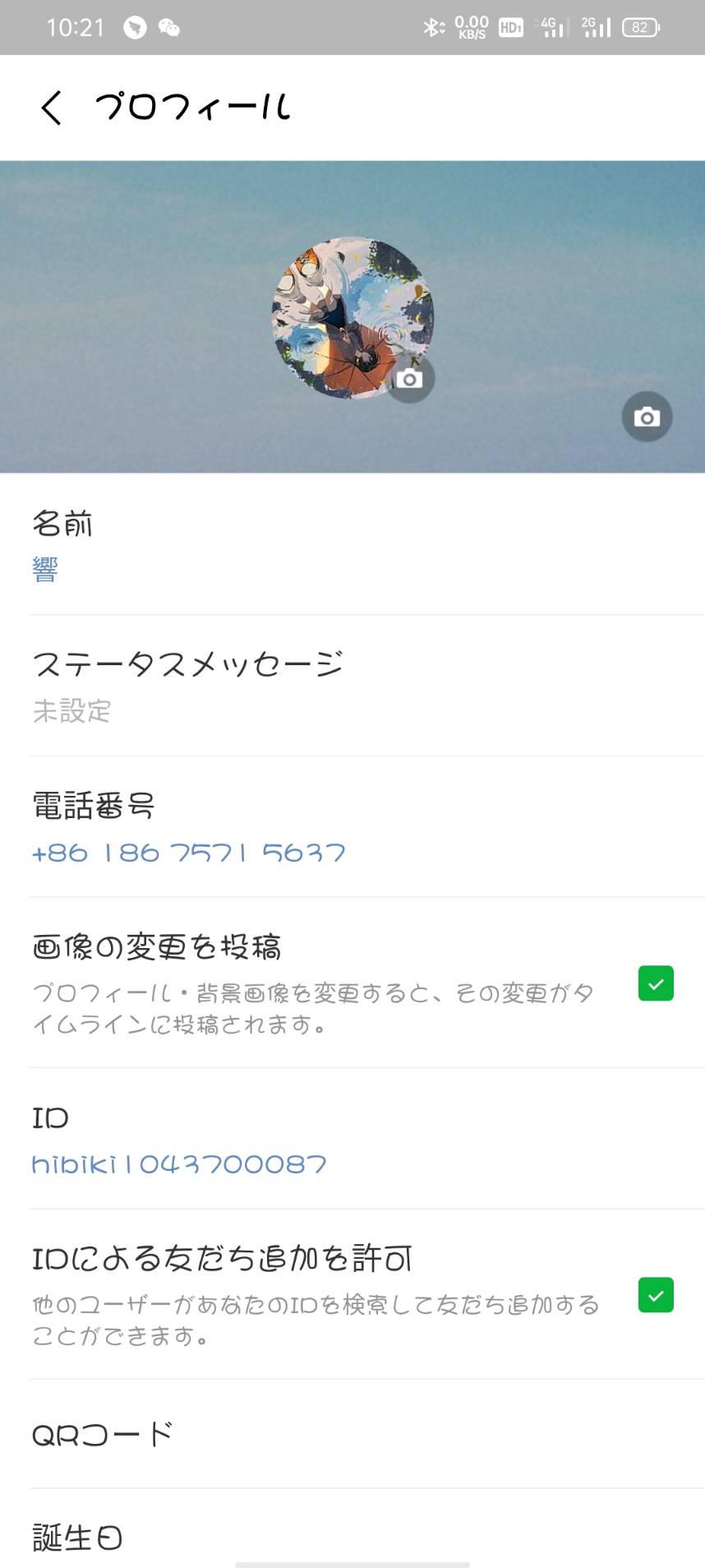
Task: Edit the 名前 row
Action: coord(352,545)
